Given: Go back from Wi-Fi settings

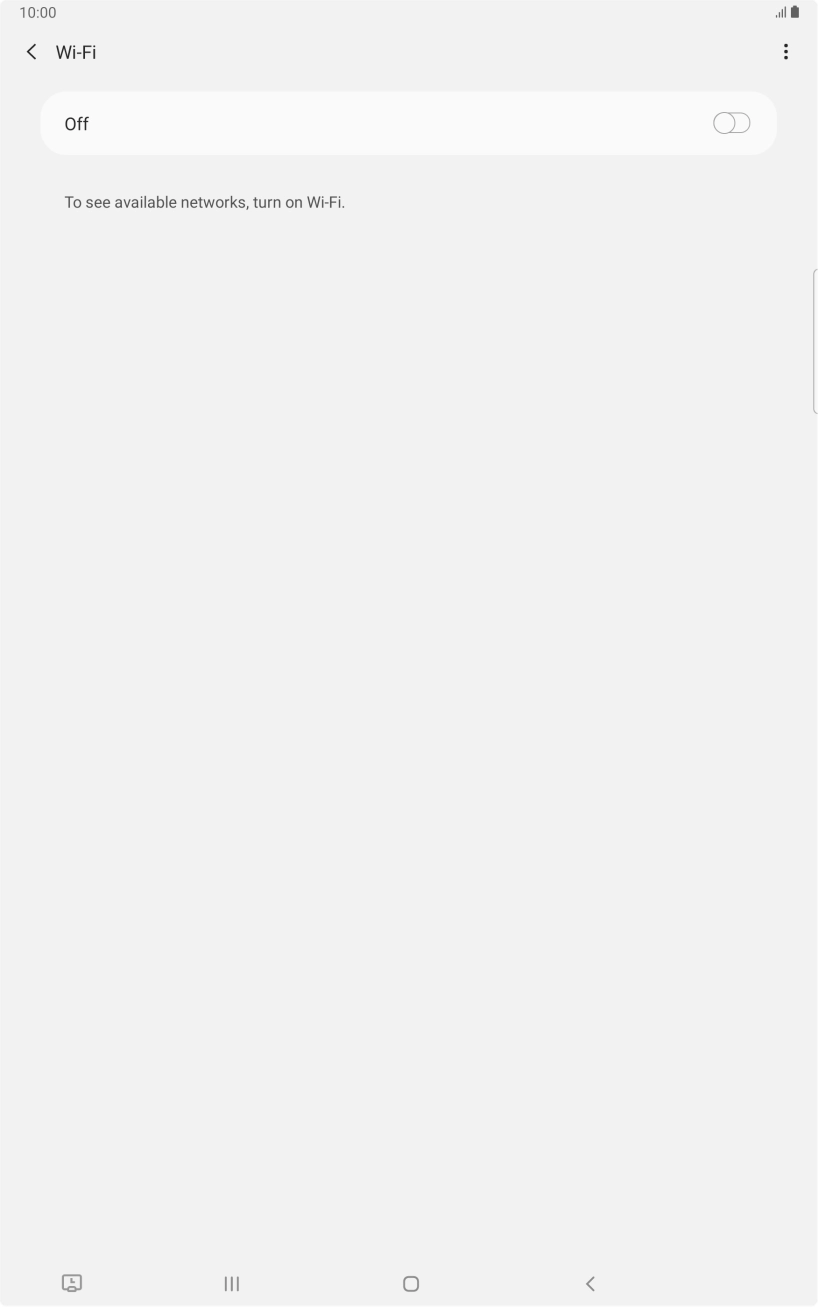Looking at the screenshot, I should pyautogui.click(x=32, y=52).
